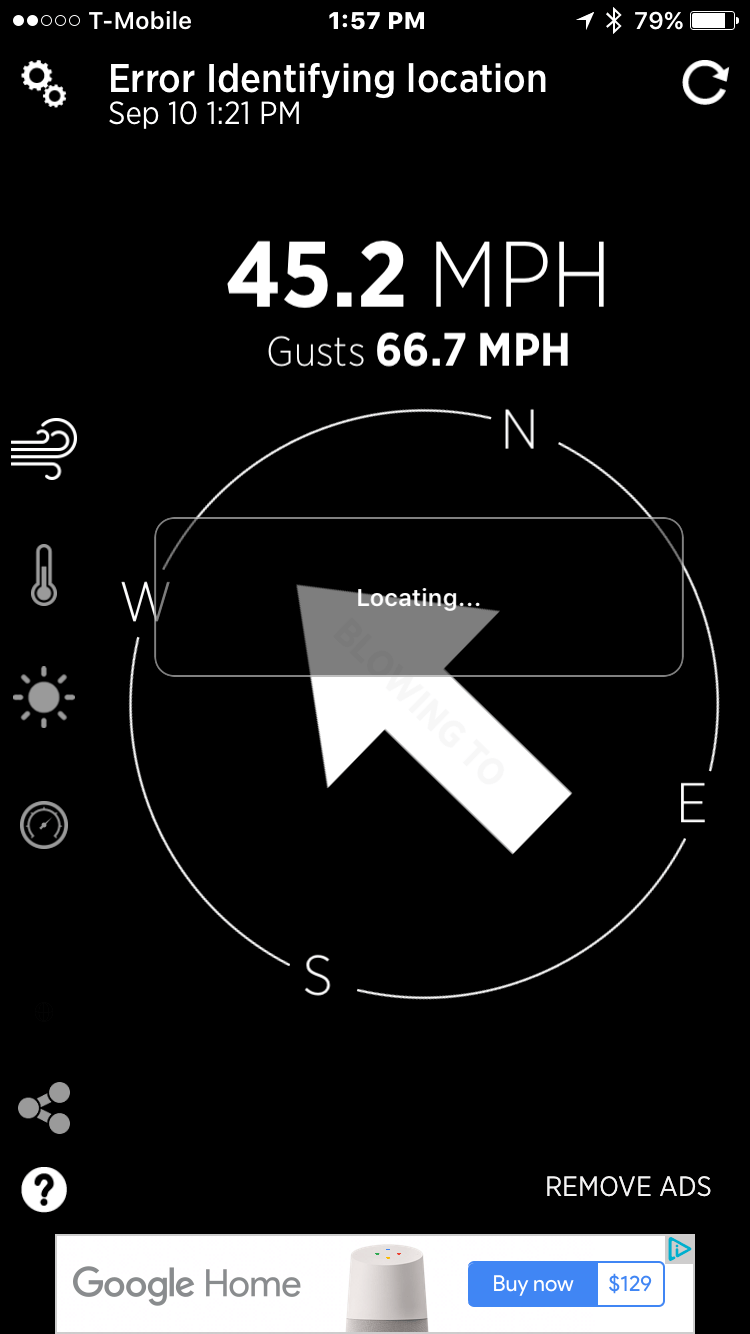
Task: Tap REMOVE ADS
Action: [628, 1187]
